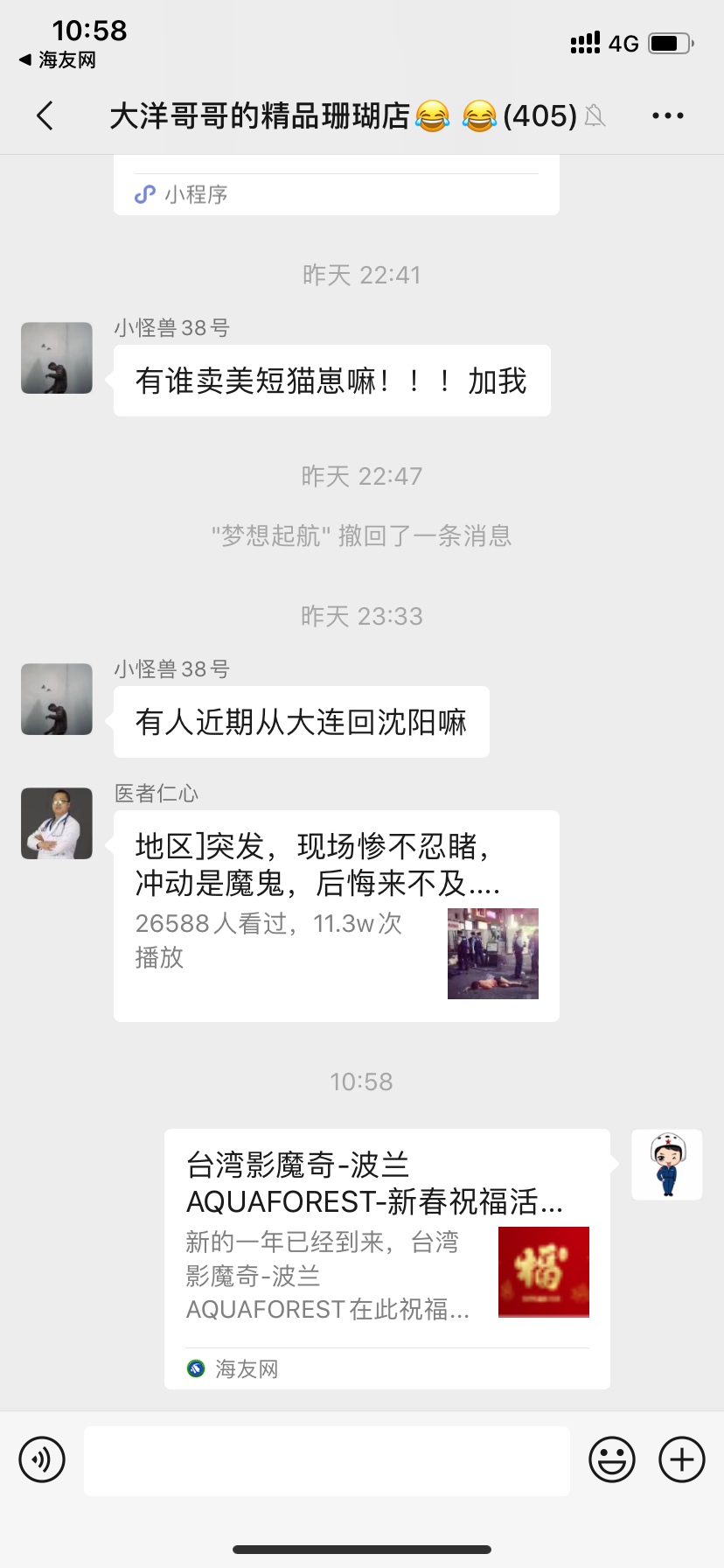The width and height of the screenshot is (724, 1568).
Task: Return to 海友网 app
Action: tap(58, 60)
